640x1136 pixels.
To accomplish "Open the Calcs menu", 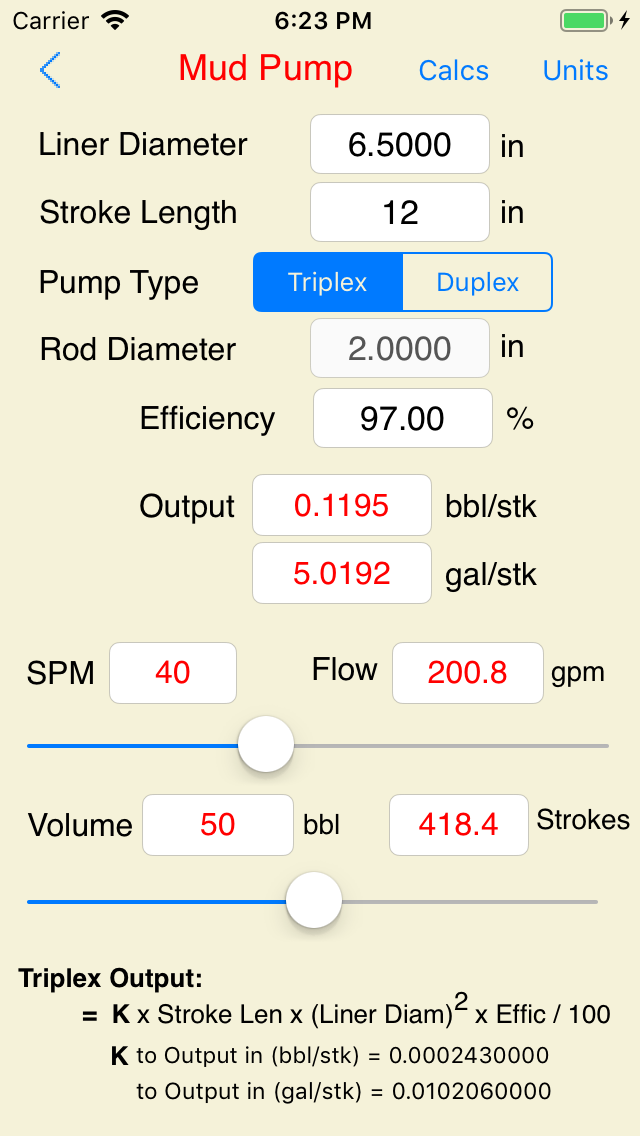I will pos(454,71).
